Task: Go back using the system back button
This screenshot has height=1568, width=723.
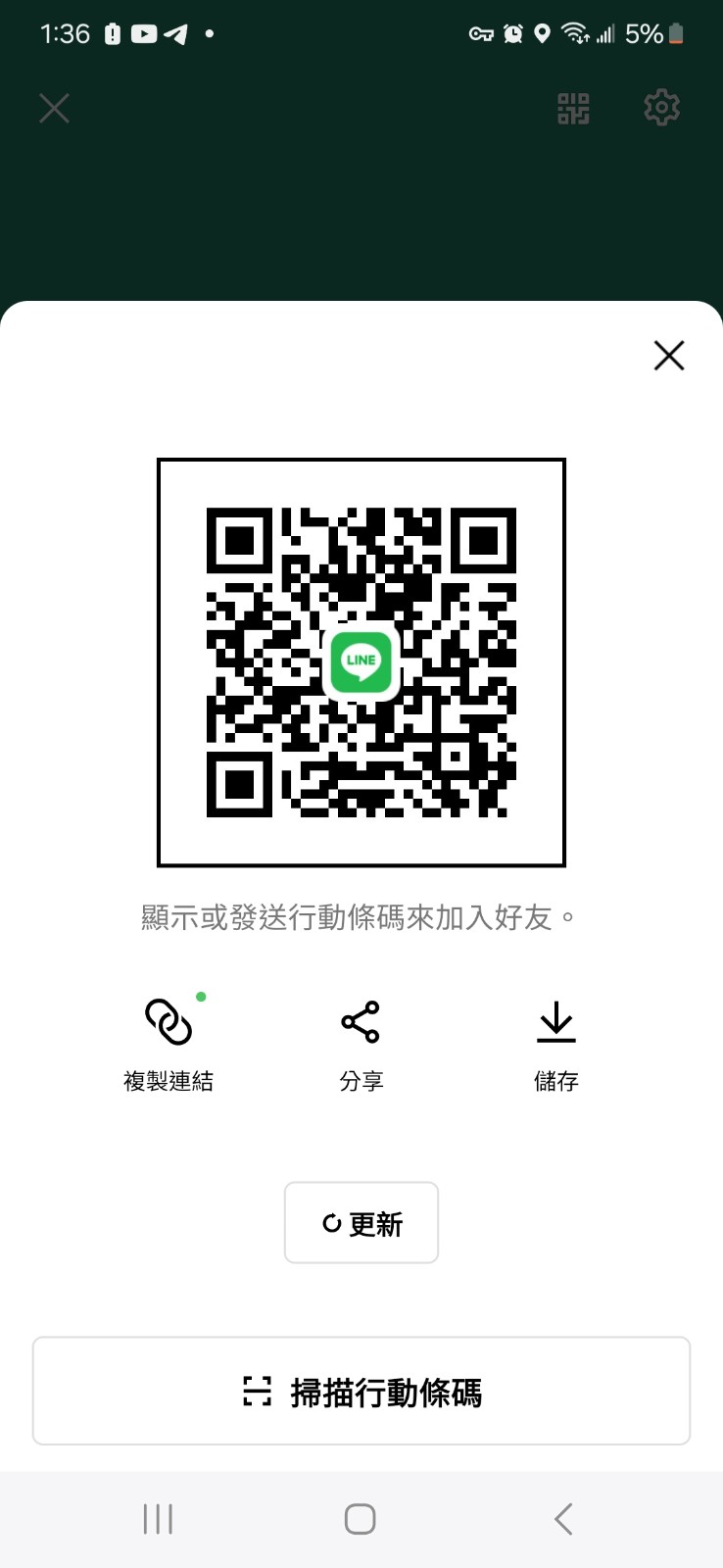Action: pos(562,1519)
